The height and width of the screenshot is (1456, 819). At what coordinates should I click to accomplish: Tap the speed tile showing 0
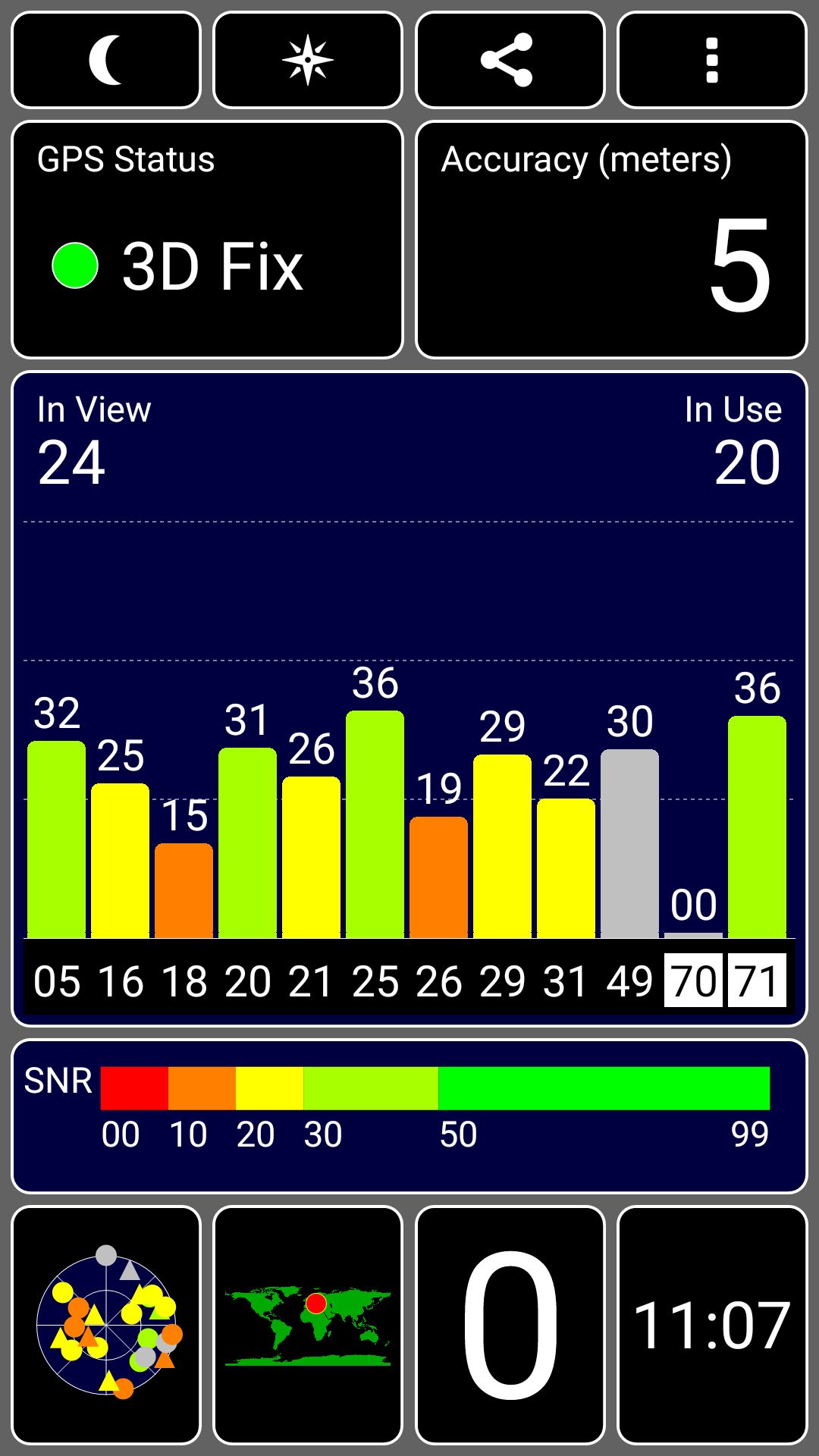click(510, 1325)
